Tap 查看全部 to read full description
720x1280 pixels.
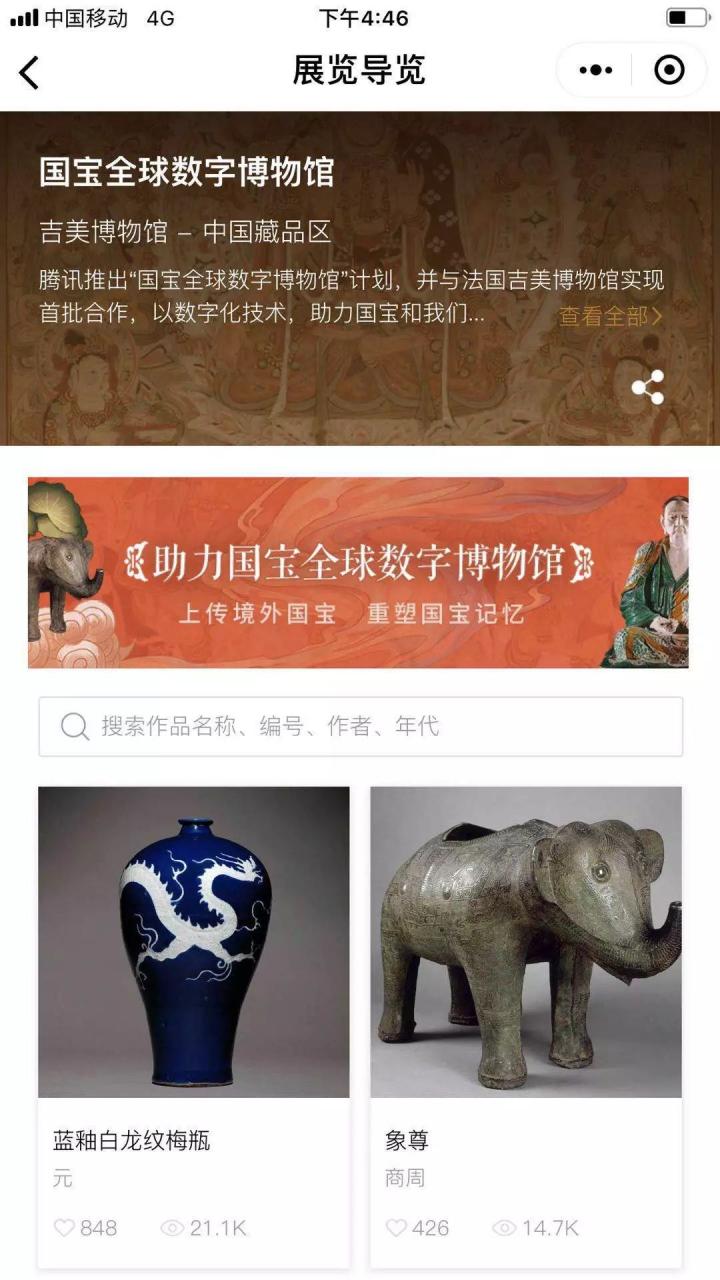(x=610, y=317)
